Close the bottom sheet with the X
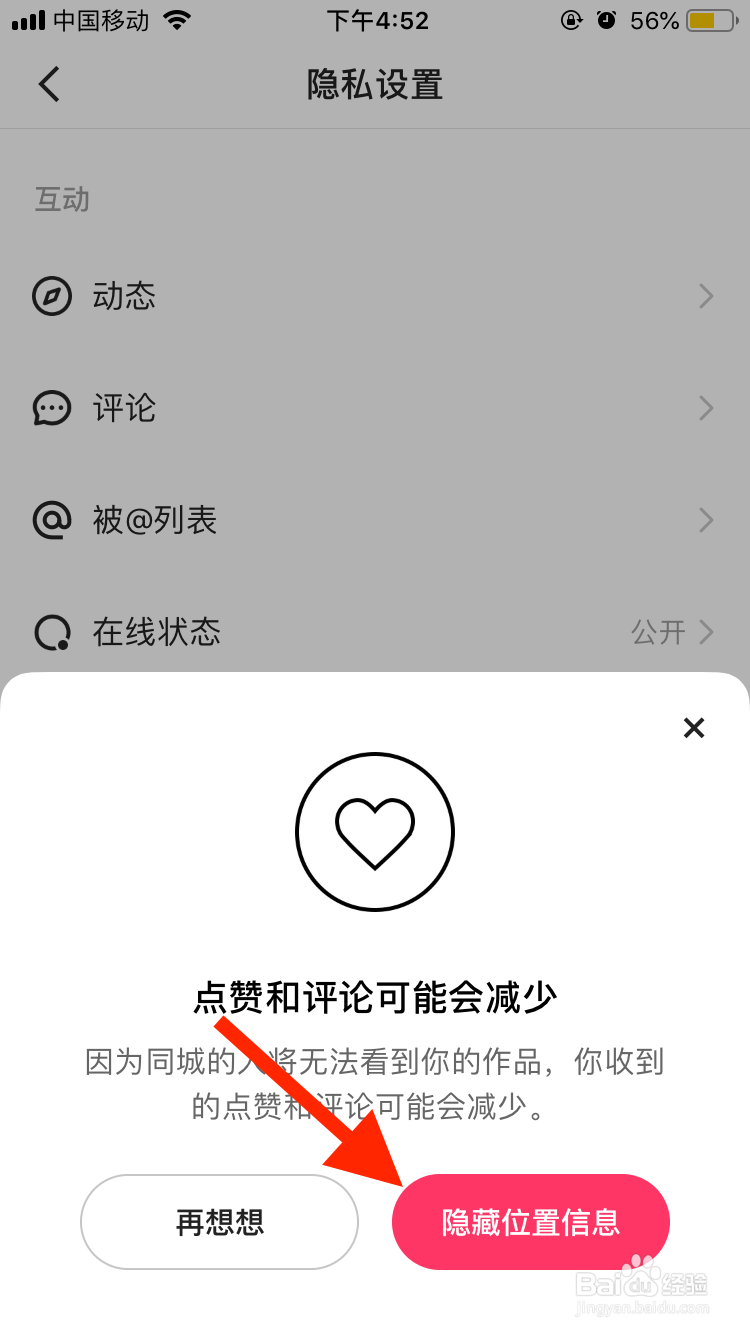The image size is (750, 1334). pyautogui.click(x=694, y=728)
